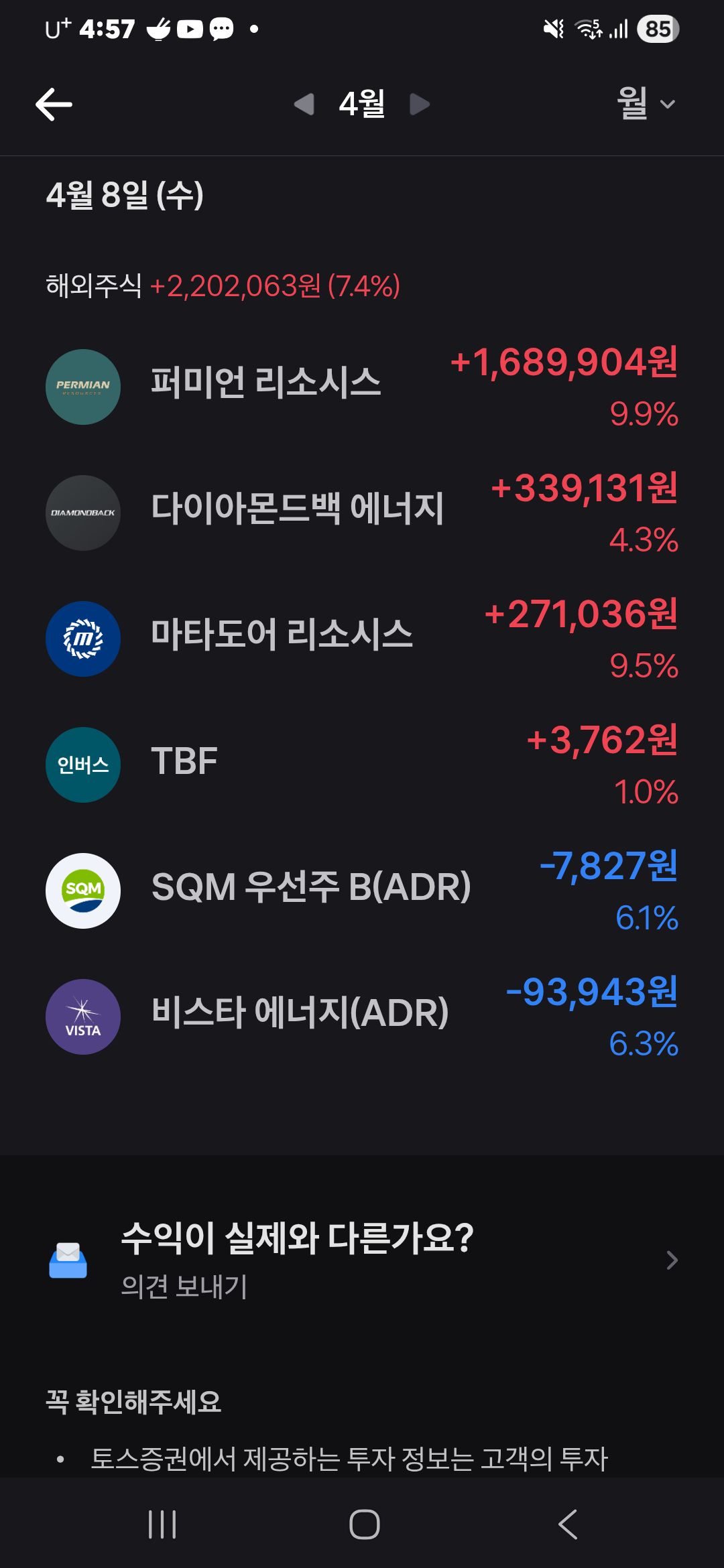Tap the system home button

click(x=364, y=1524)
